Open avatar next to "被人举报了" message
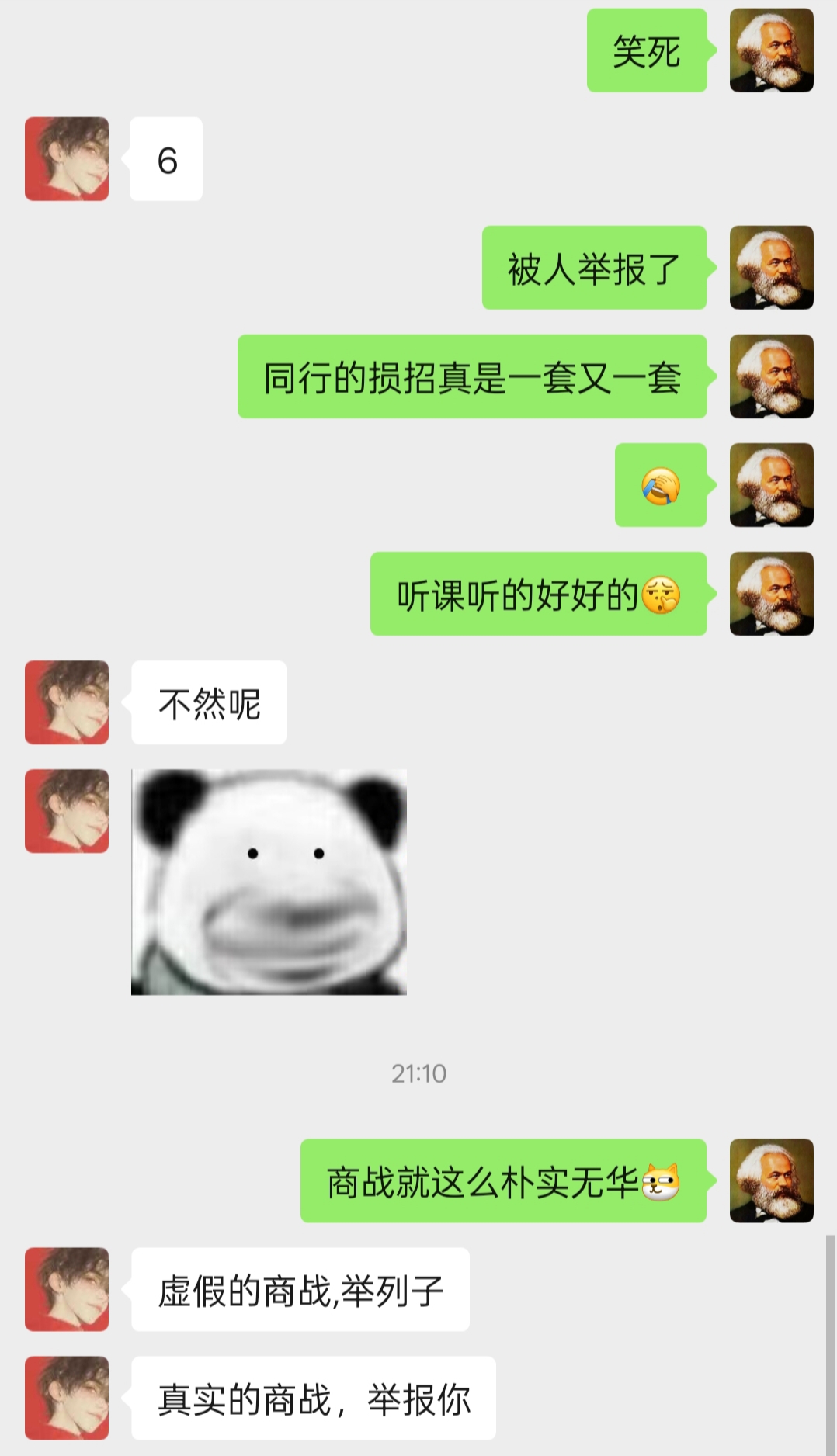Image resolution: width=837 pixels, height=1456 pixels. (771, 268)
